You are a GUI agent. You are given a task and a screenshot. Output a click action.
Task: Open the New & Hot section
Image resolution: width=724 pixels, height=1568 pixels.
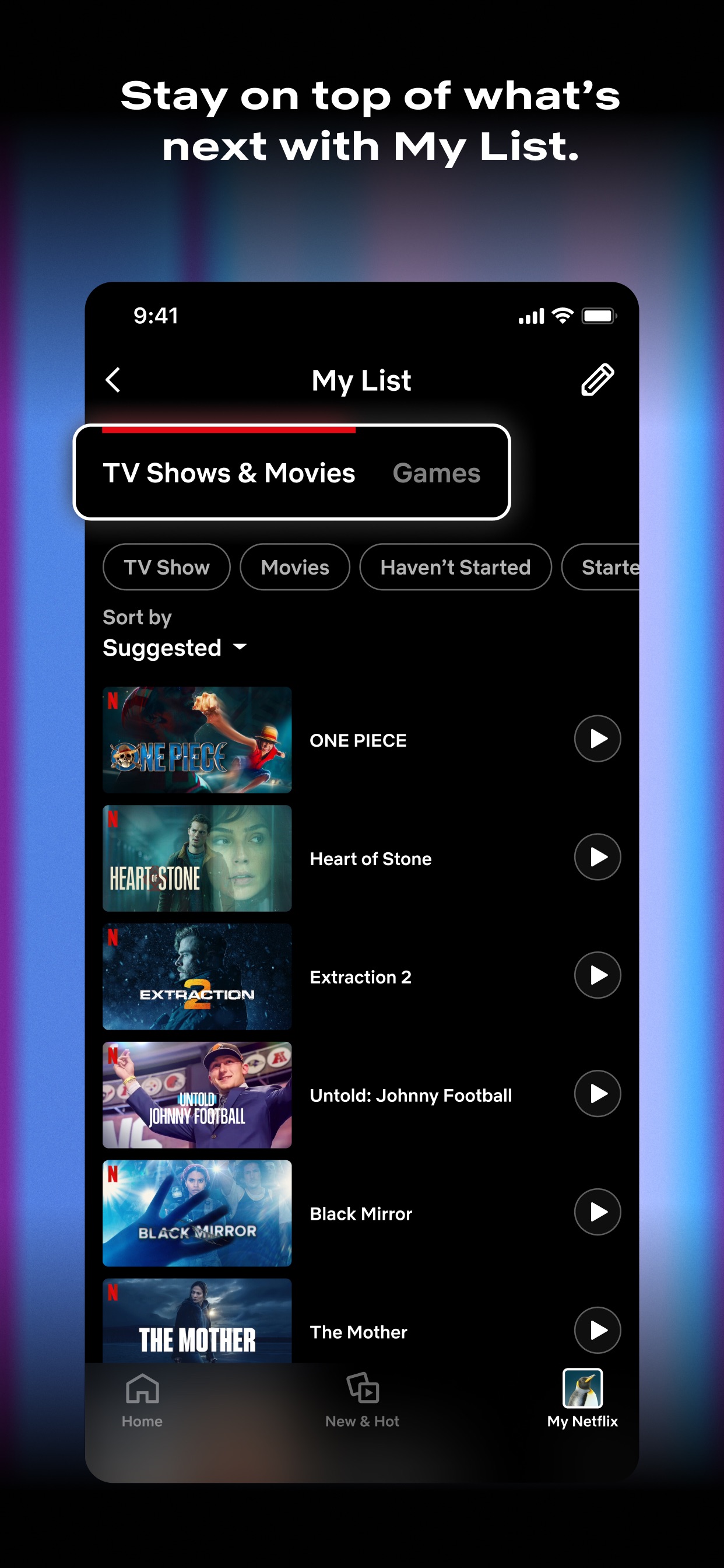coord(362,1400)
